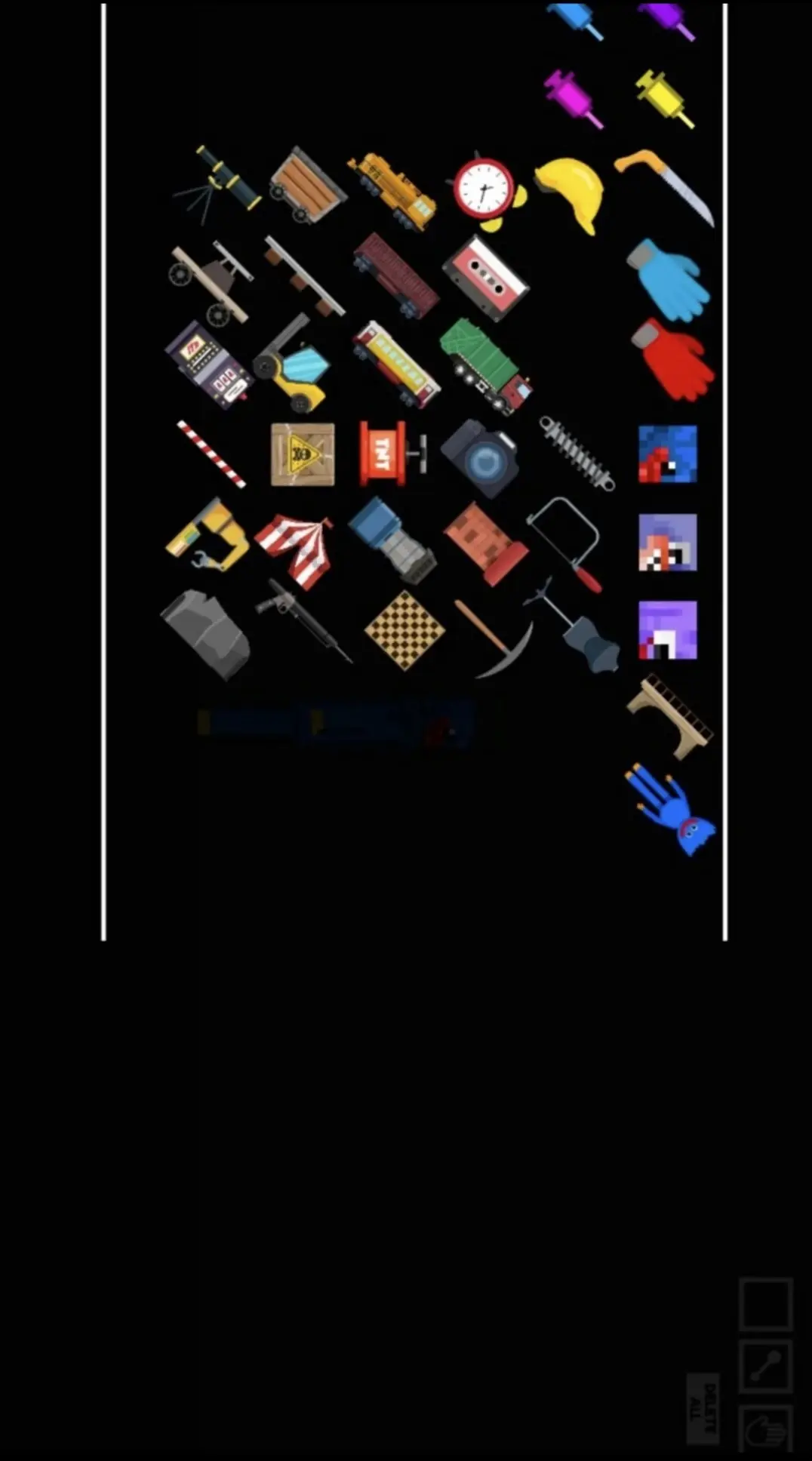Tap the Delete All button
Image resolution: width=812 pixels, height=1461 pixels.
click(x=703, y=1407)
